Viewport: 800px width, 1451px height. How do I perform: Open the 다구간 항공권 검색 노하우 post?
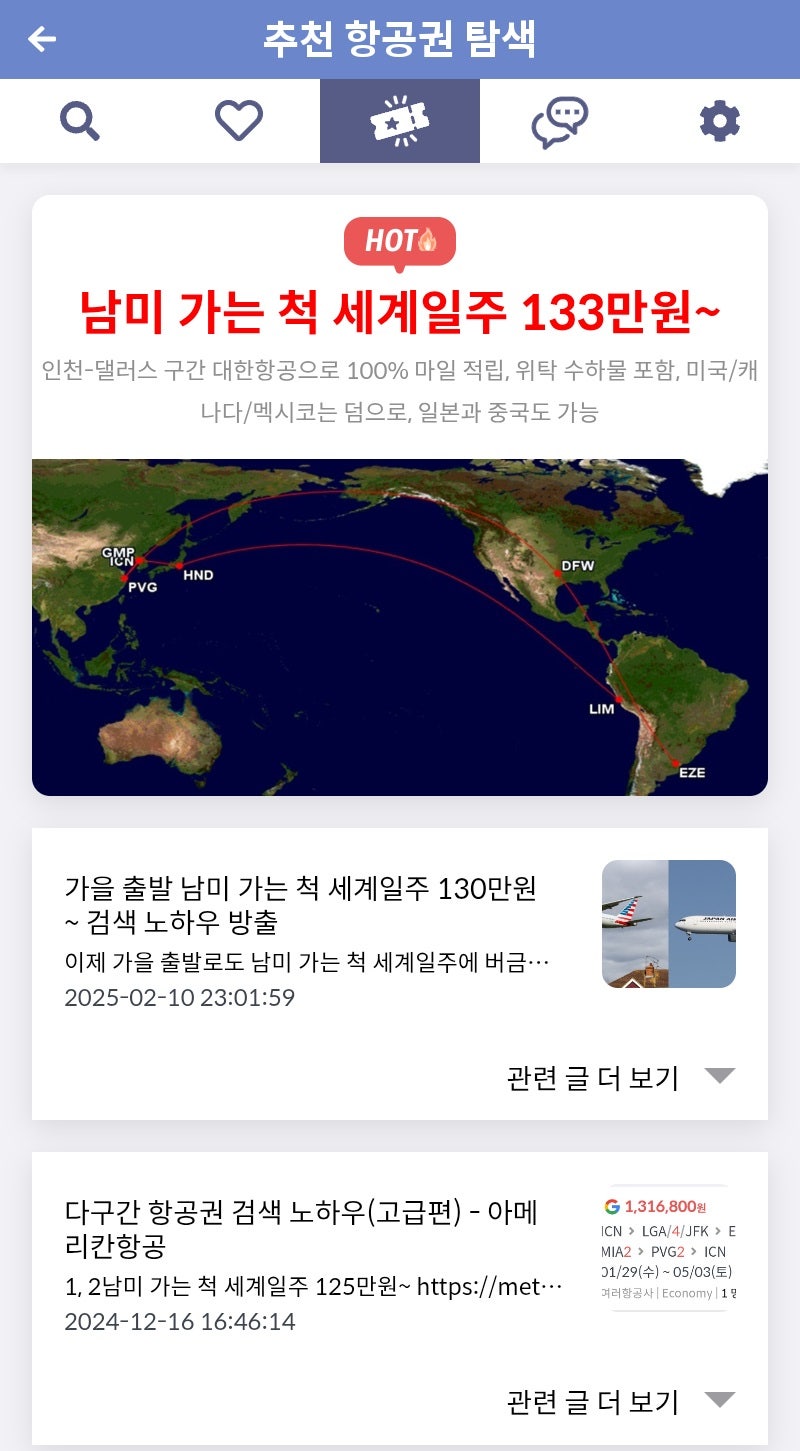pos(400,1259)
